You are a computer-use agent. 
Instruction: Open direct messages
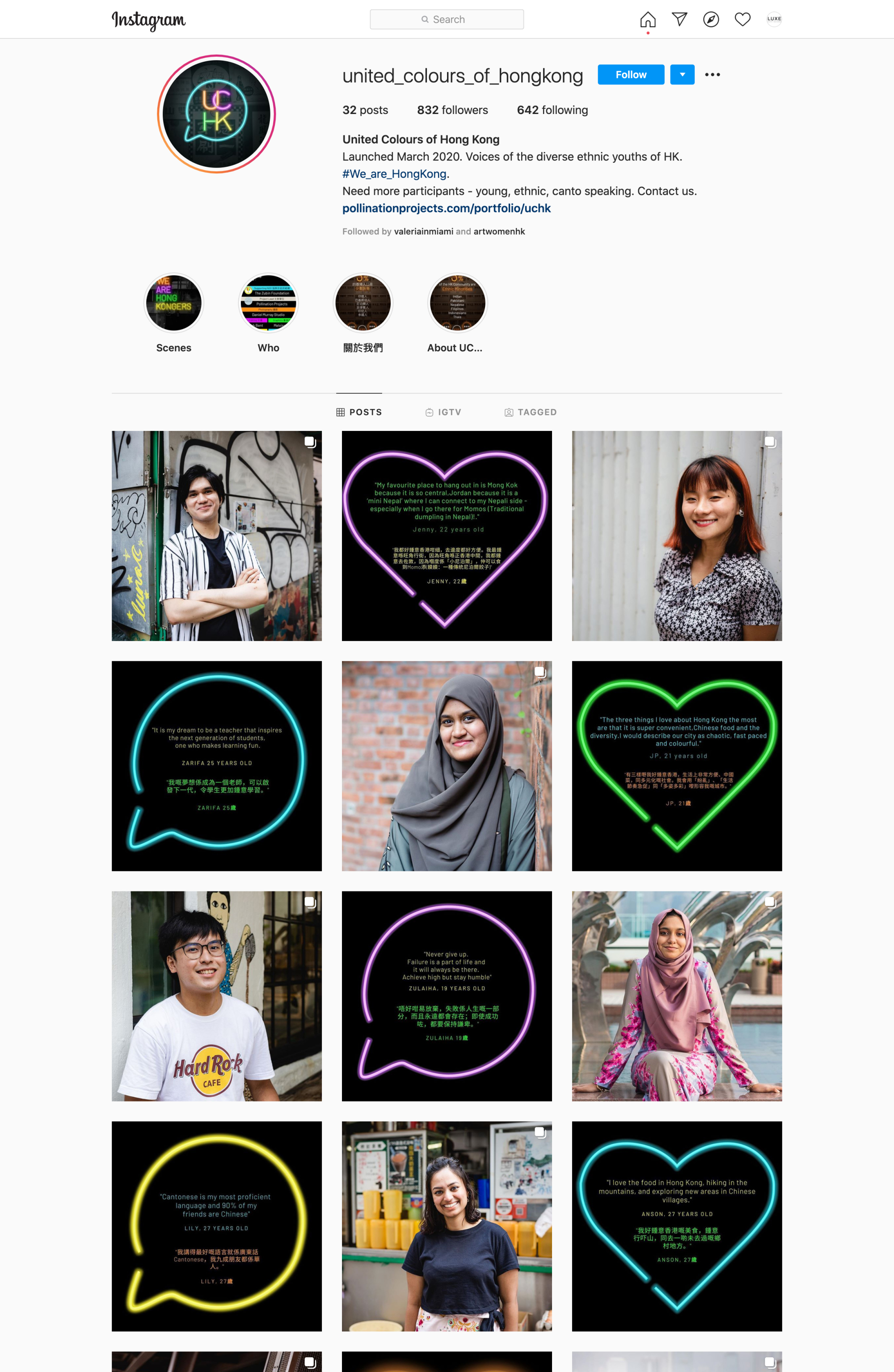click(679, 19)
